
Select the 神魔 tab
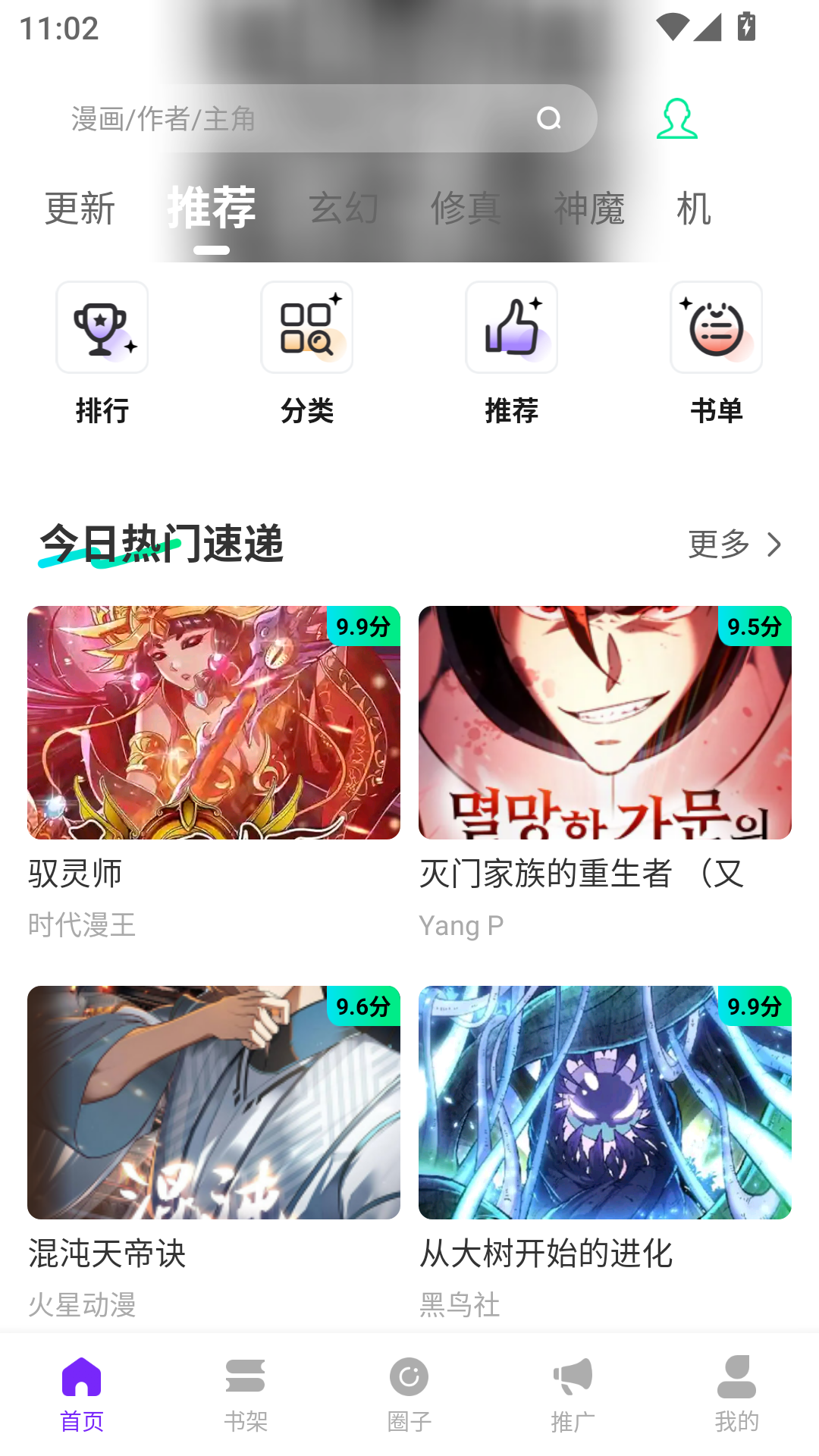point(591,210)
